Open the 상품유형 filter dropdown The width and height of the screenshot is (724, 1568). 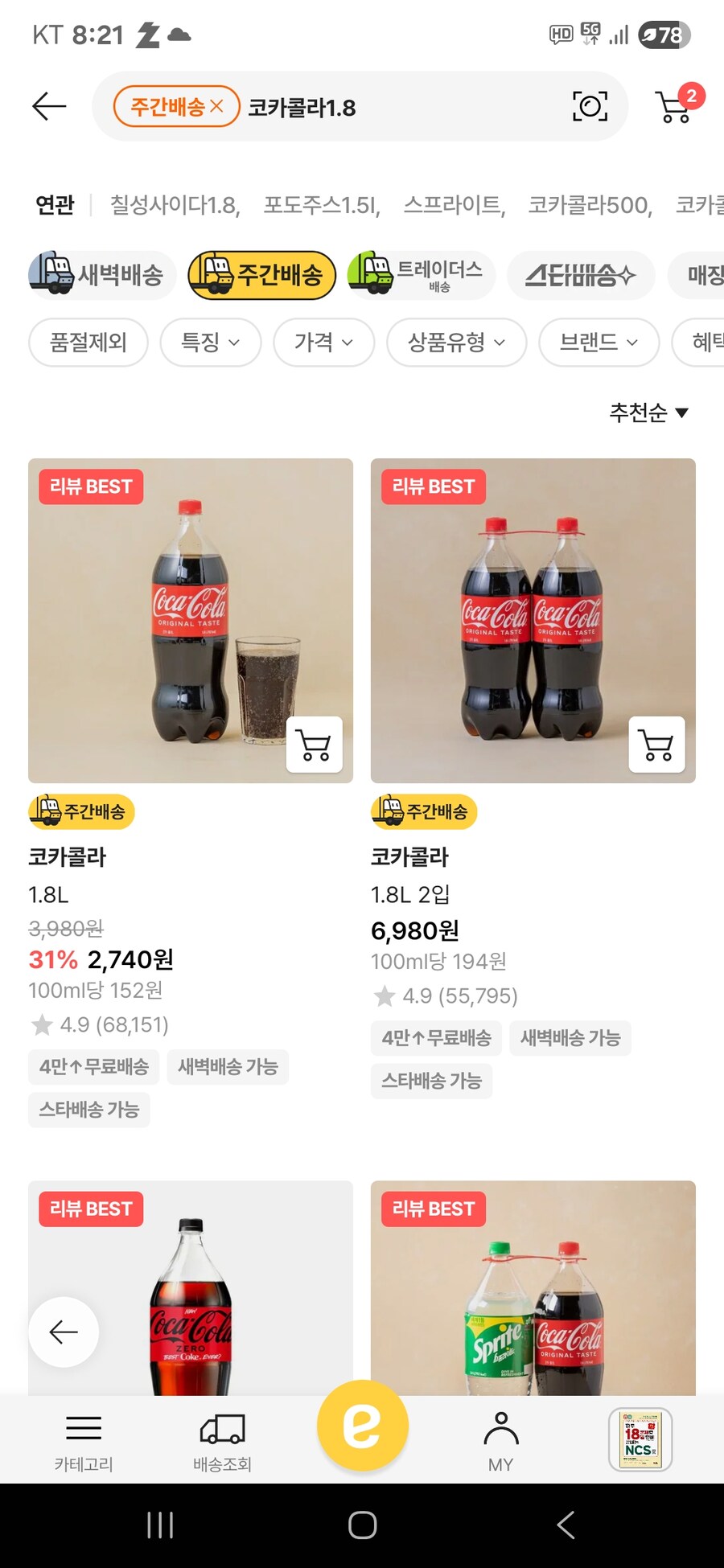click(x=456, y=343)
